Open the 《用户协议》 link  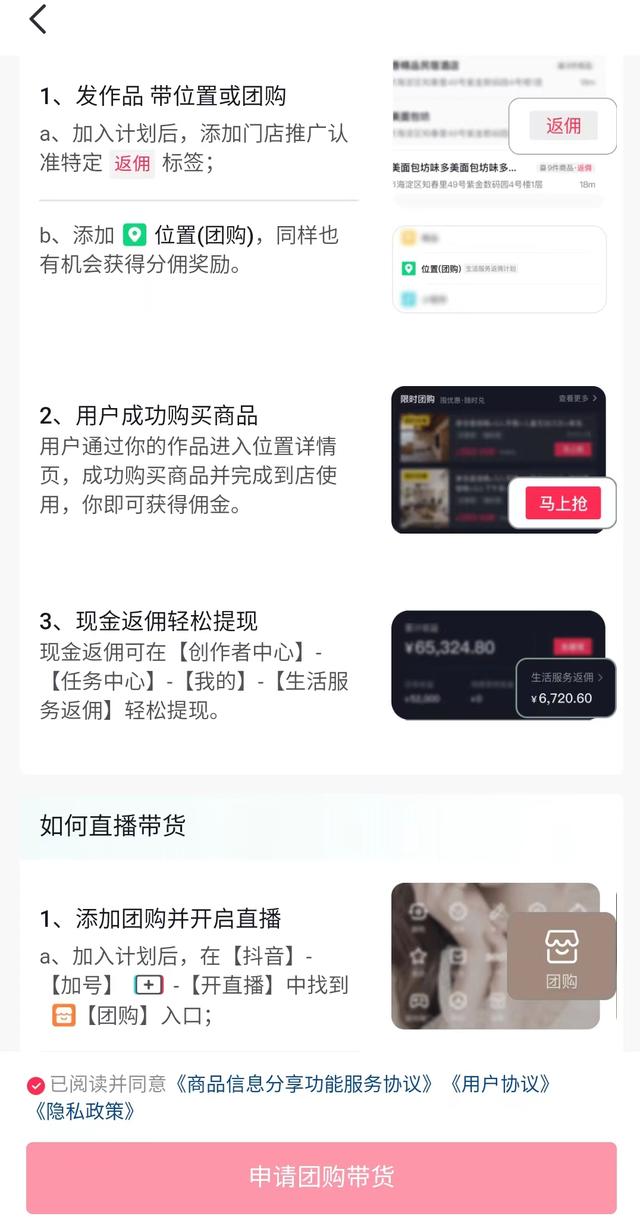[498, 1084]
